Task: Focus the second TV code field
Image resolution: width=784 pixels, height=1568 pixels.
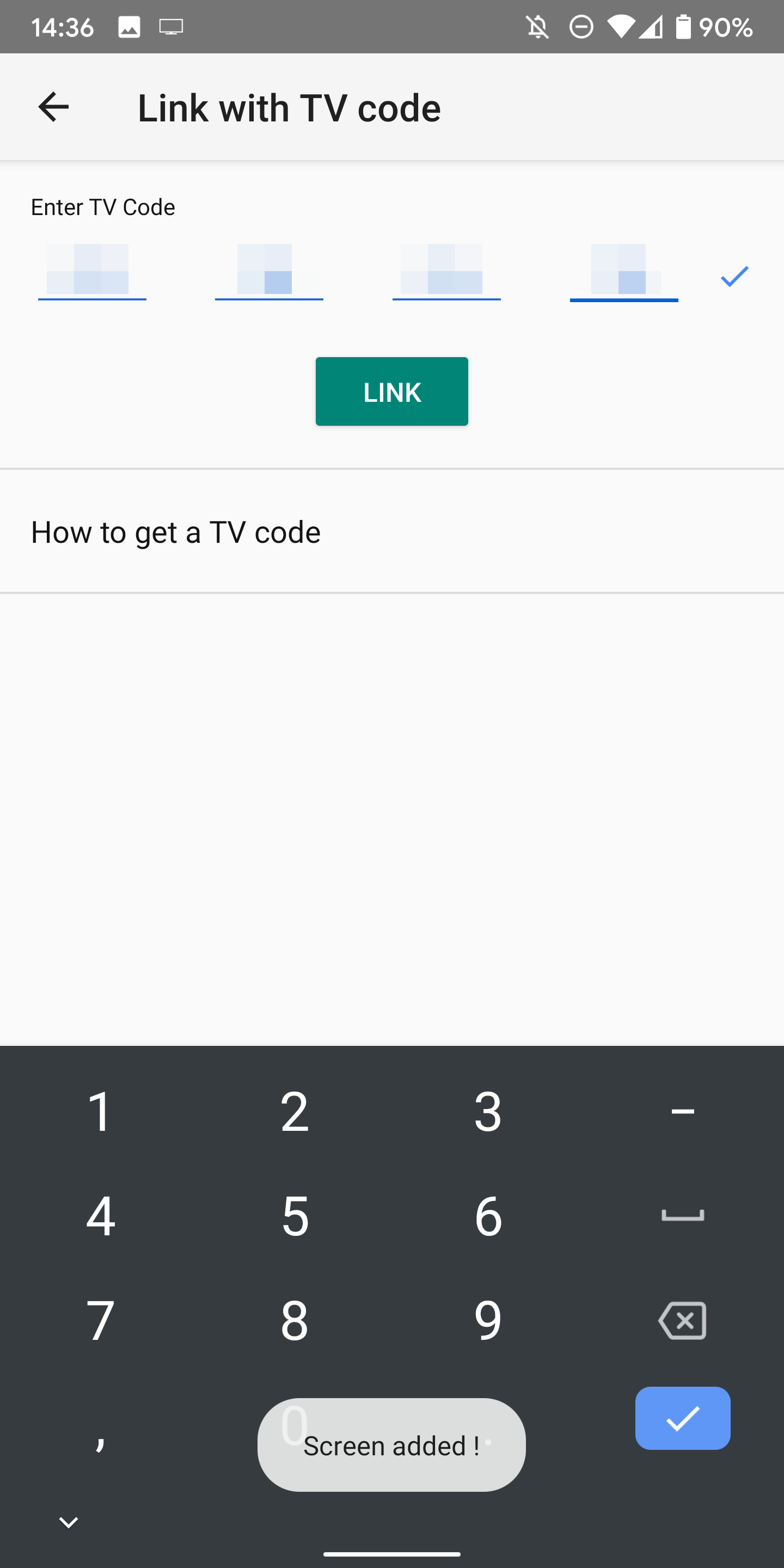Action: 269,272
